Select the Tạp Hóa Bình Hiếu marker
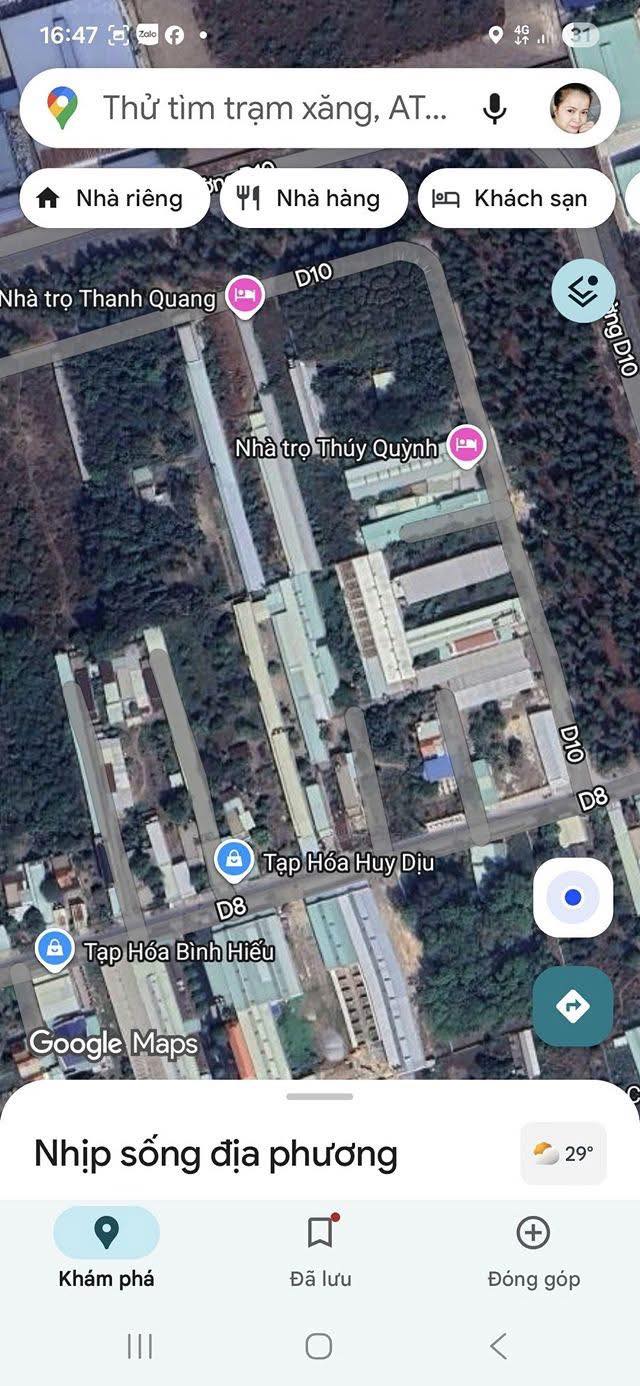The image size is (640, 1386). 54,949
